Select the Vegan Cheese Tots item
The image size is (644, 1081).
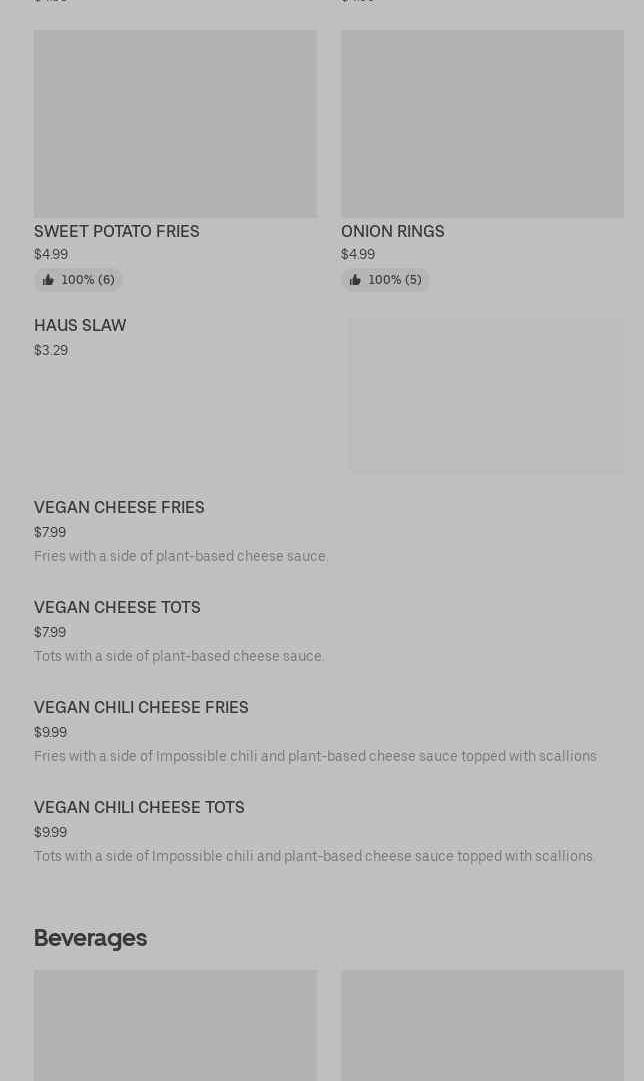329,631
